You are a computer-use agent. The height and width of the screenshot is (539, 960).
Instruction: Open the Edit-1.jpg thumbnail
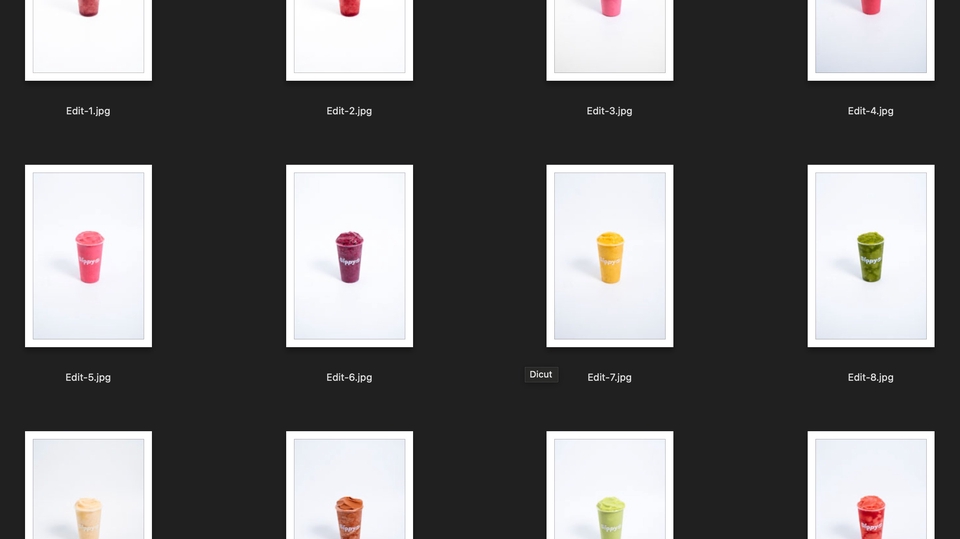88,38
